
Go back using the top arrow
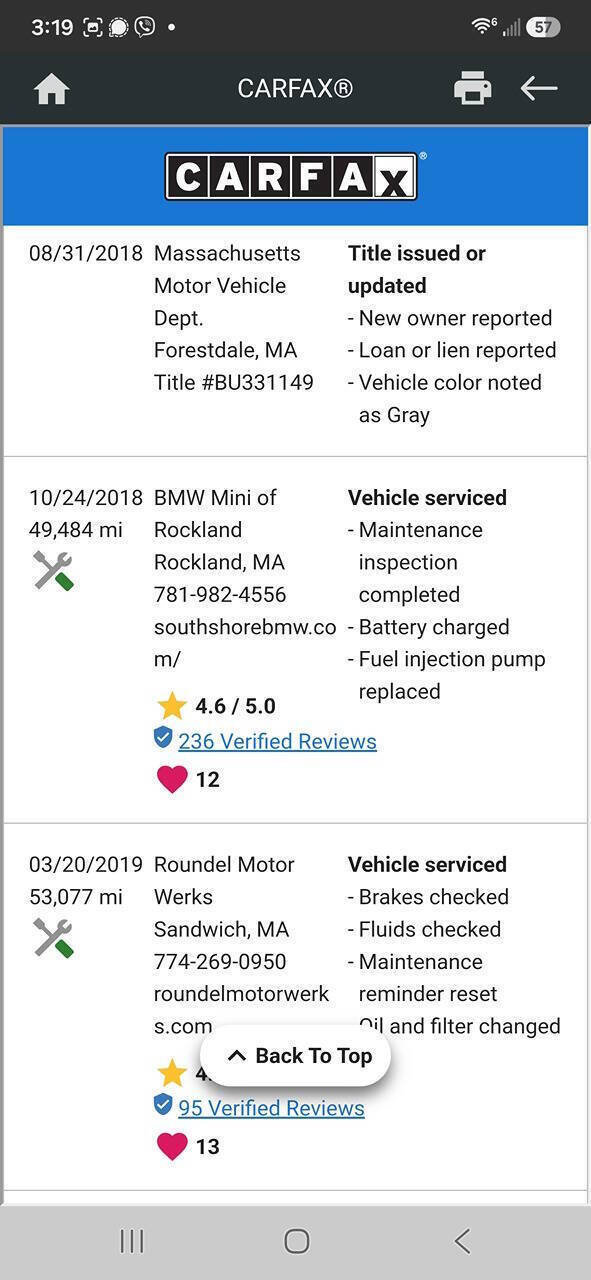pos(539,88)
